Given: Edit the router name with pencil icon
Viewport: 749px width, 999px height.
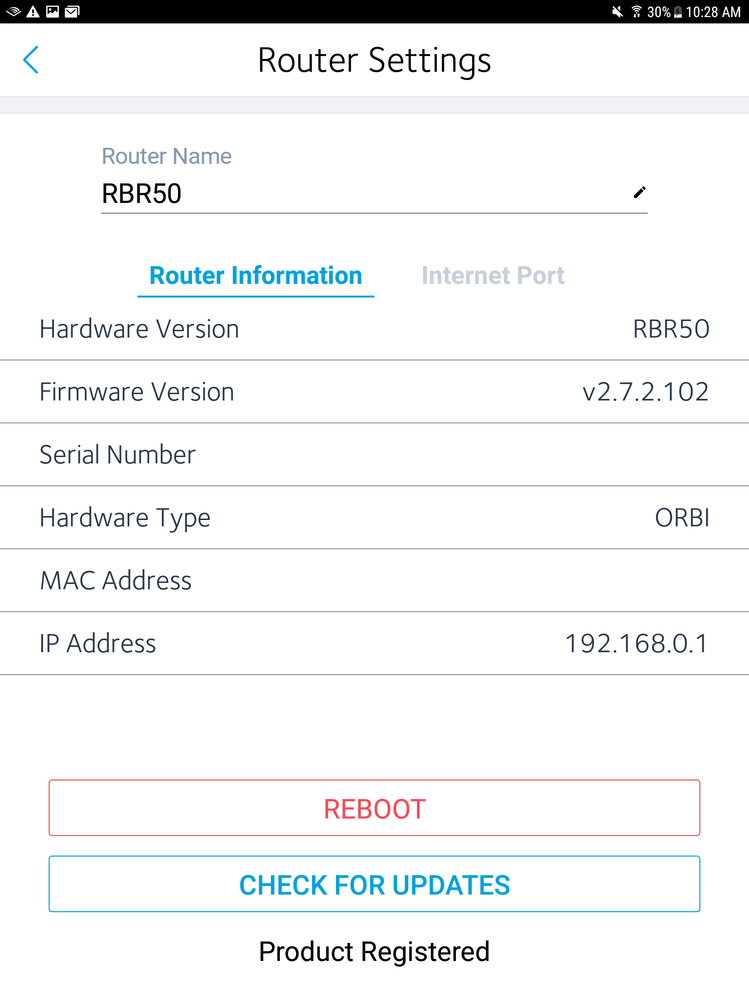Looking at the screenshot, I should 640,193.
